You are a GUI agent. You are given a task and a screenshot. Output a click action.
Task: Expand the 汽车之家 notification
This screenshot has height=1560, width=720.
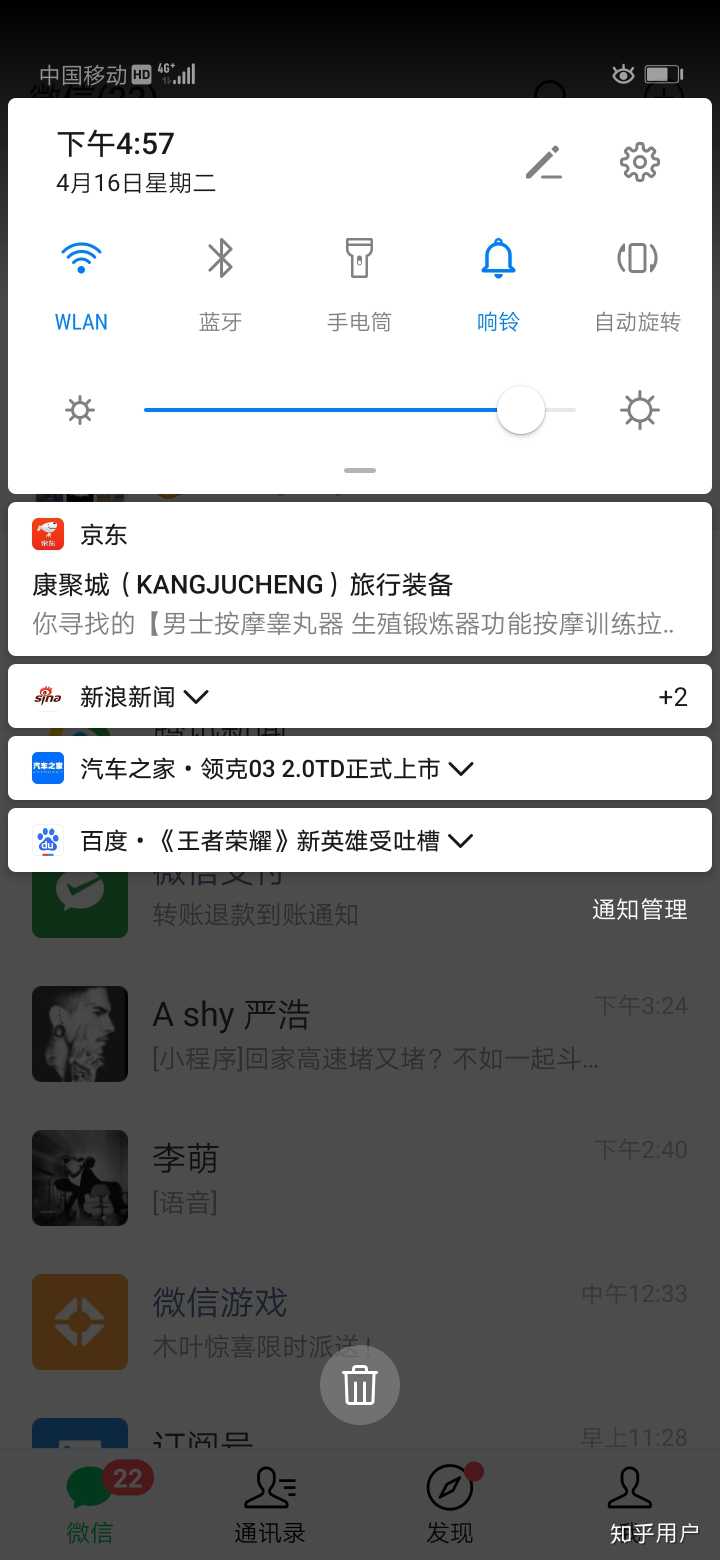(x=460, y=769)
